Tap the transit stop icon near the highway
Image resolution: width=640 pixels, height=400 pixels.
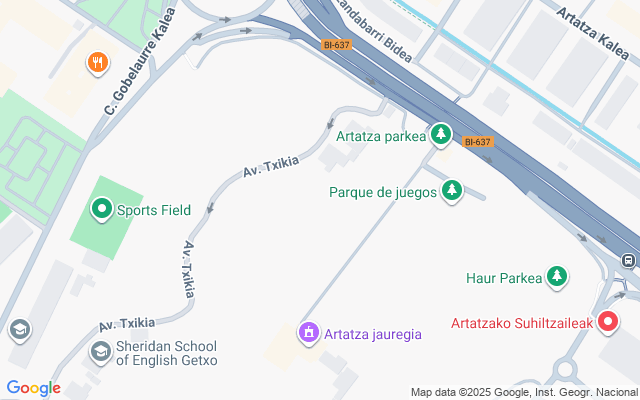click(x=628, y=261)
